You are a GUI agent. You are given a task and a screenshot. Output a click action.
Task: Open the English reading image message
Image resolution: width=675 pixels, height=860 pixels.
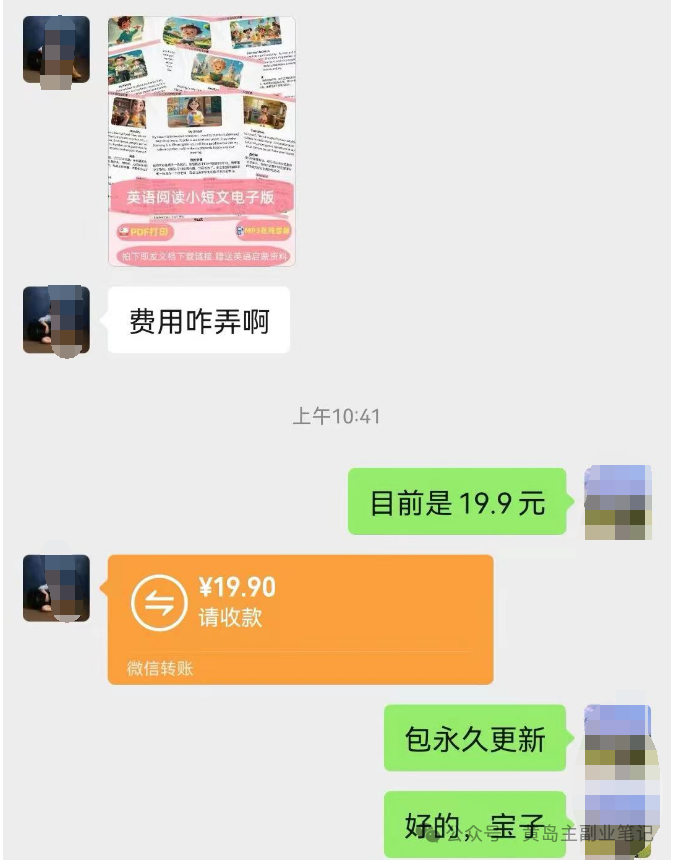(x=201, y=142)
